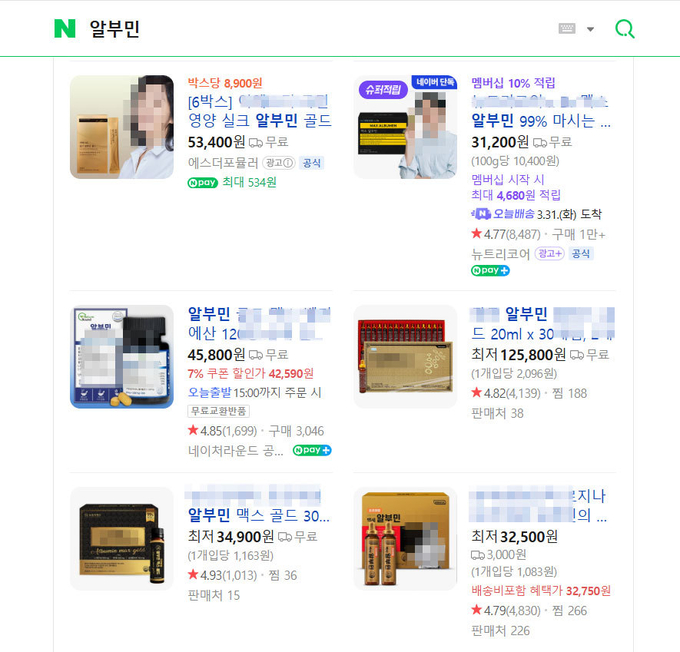Screen dimensions: 680x652
Task: Visit the 뉴트리코어 store link
Action: point(500,254)
